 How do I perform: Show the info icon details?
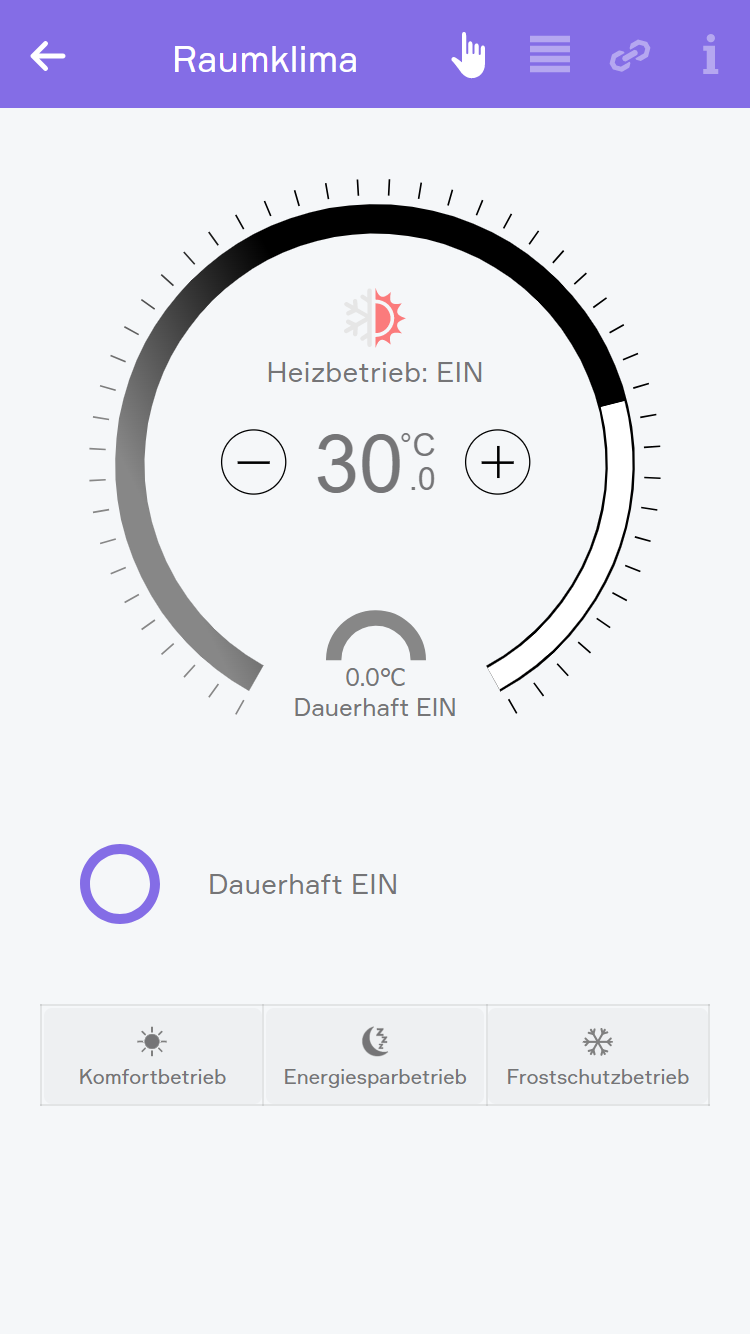(710, 55)
